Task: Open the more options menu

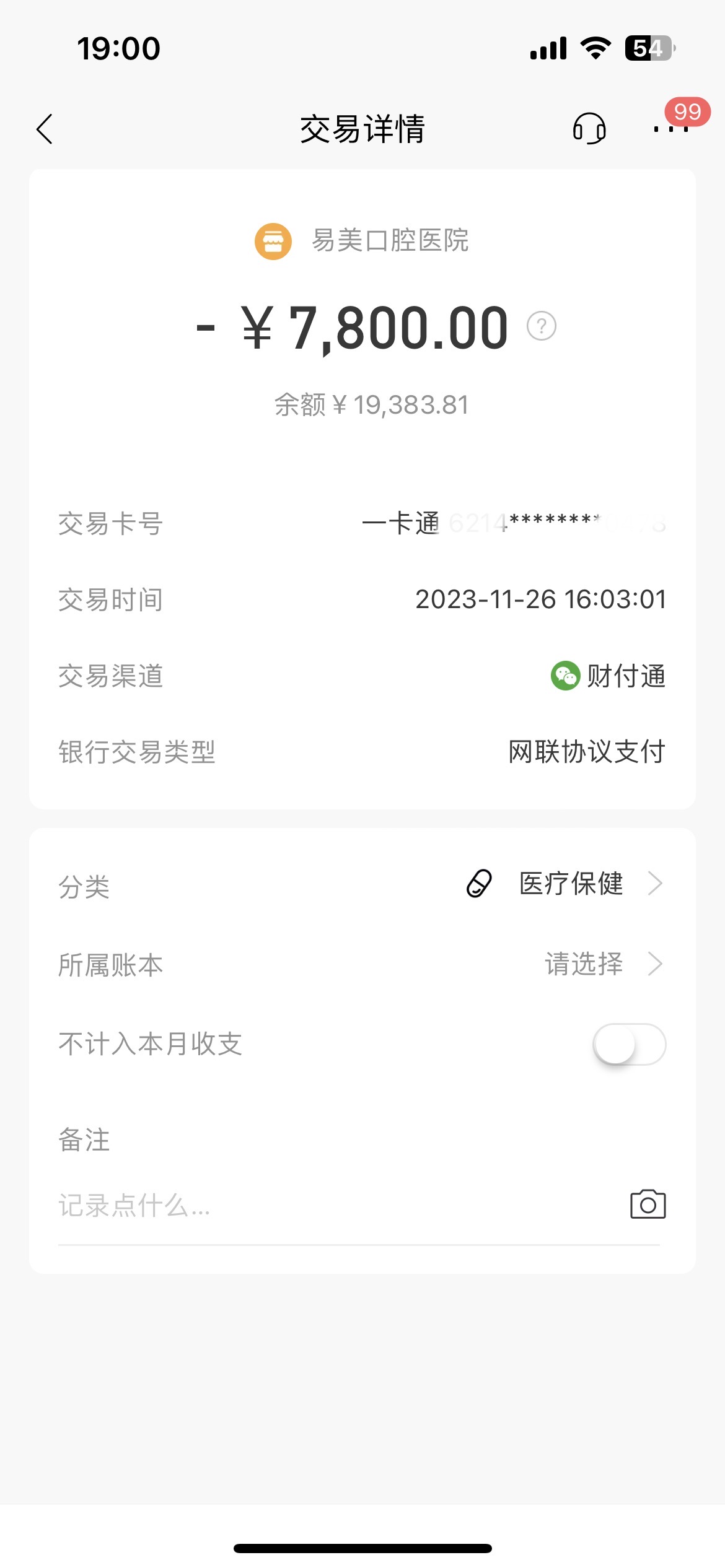Action: click(x=671, y=129)
